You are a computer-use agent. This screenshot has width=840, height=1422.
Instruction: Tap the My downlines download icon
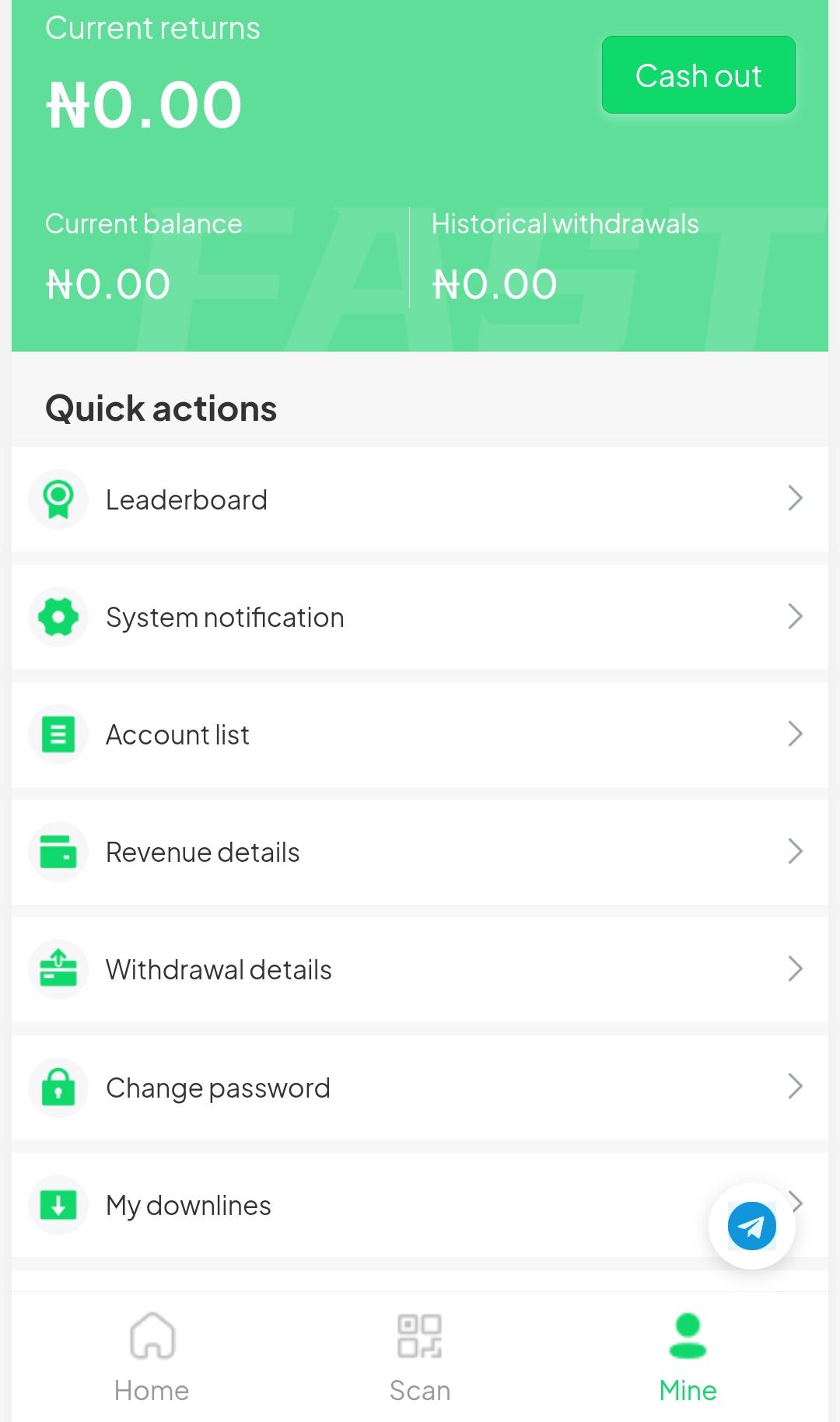[58, 1204]
